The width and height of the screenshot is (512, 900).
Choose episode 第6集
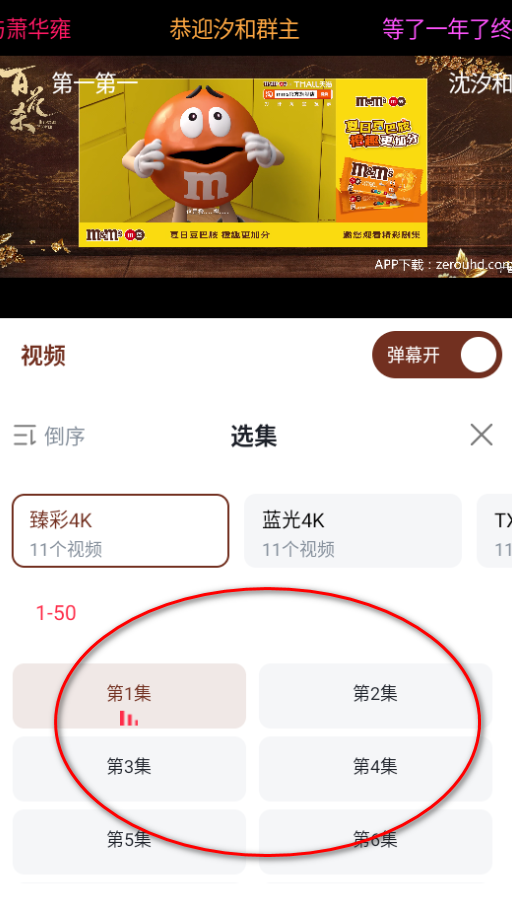click(x=375, y=841)
